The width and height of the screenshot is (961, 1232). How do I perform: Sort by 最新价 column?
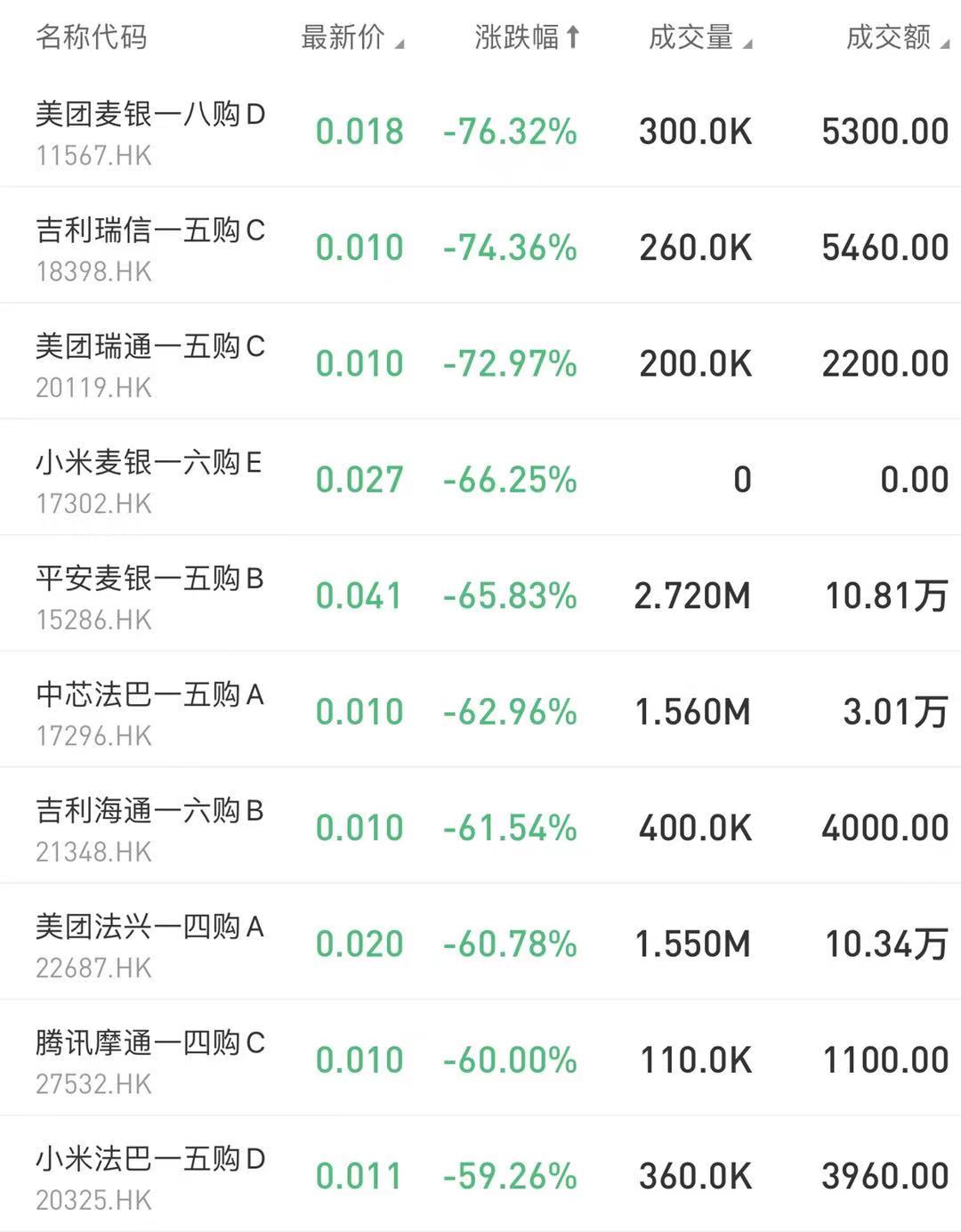click(351, 37)
